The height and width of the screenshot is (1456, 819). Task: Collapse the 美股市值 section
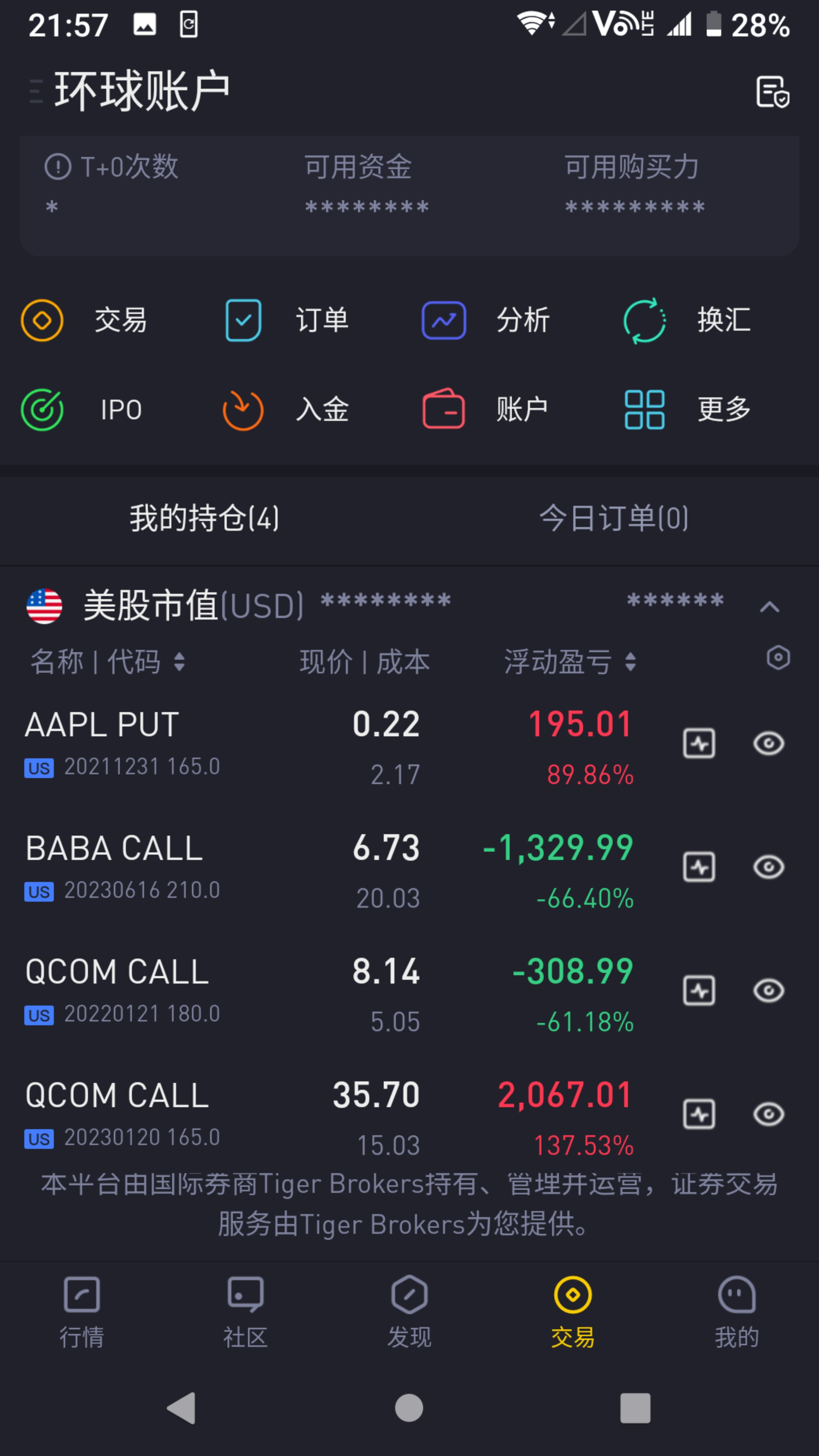769,607
